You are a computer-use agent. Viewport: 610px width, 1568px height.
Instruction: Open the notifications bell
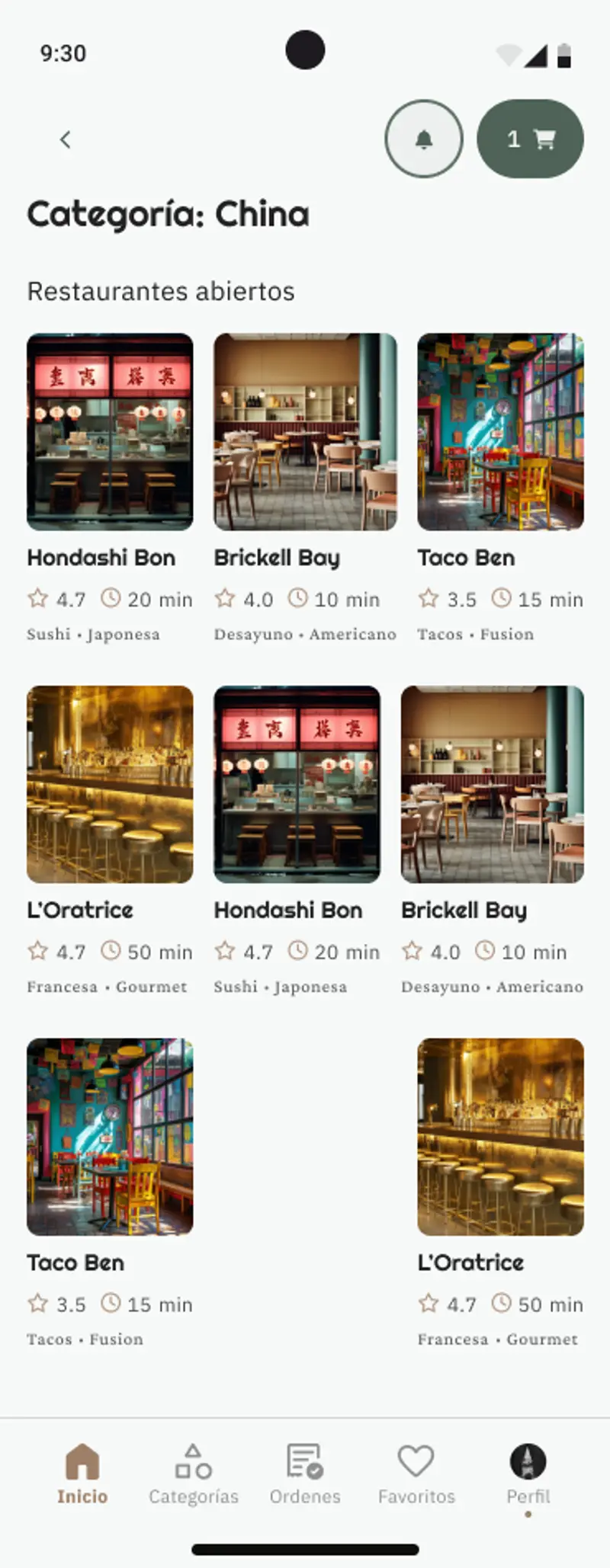[424, 139]
